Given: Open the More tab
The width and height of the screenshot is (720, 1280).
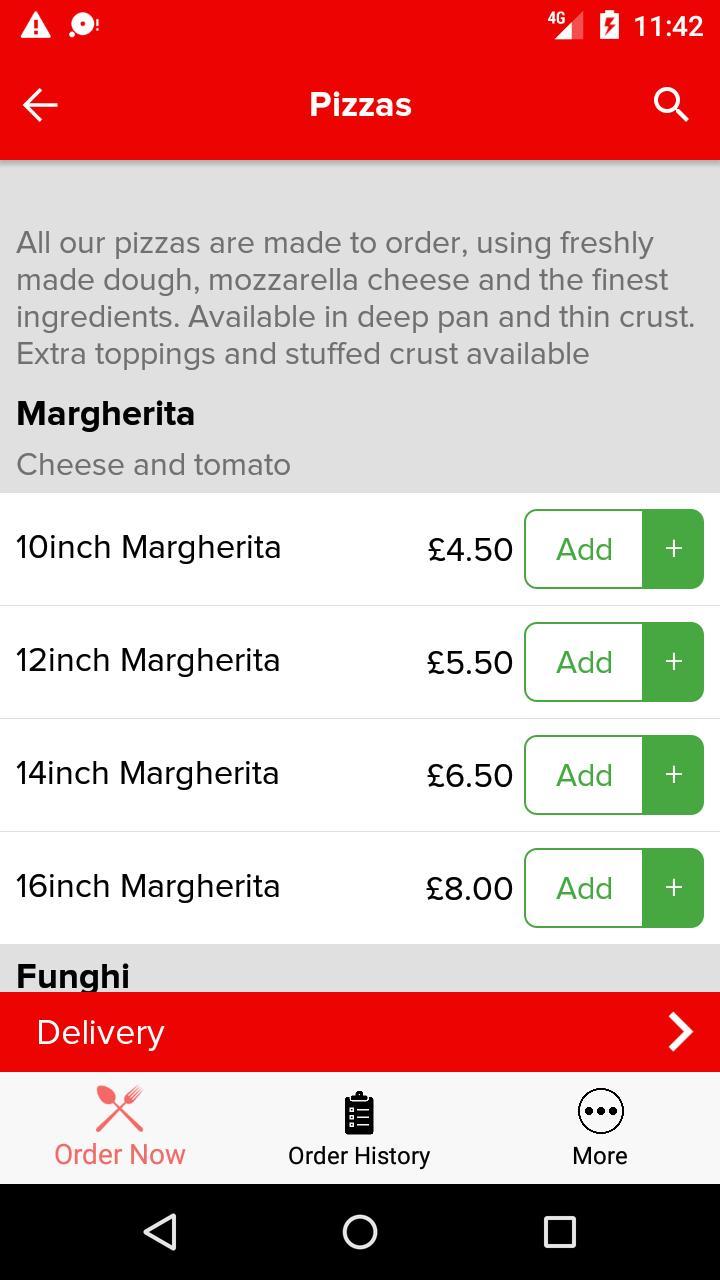Looking at the screenshot, I should 600,1128.
